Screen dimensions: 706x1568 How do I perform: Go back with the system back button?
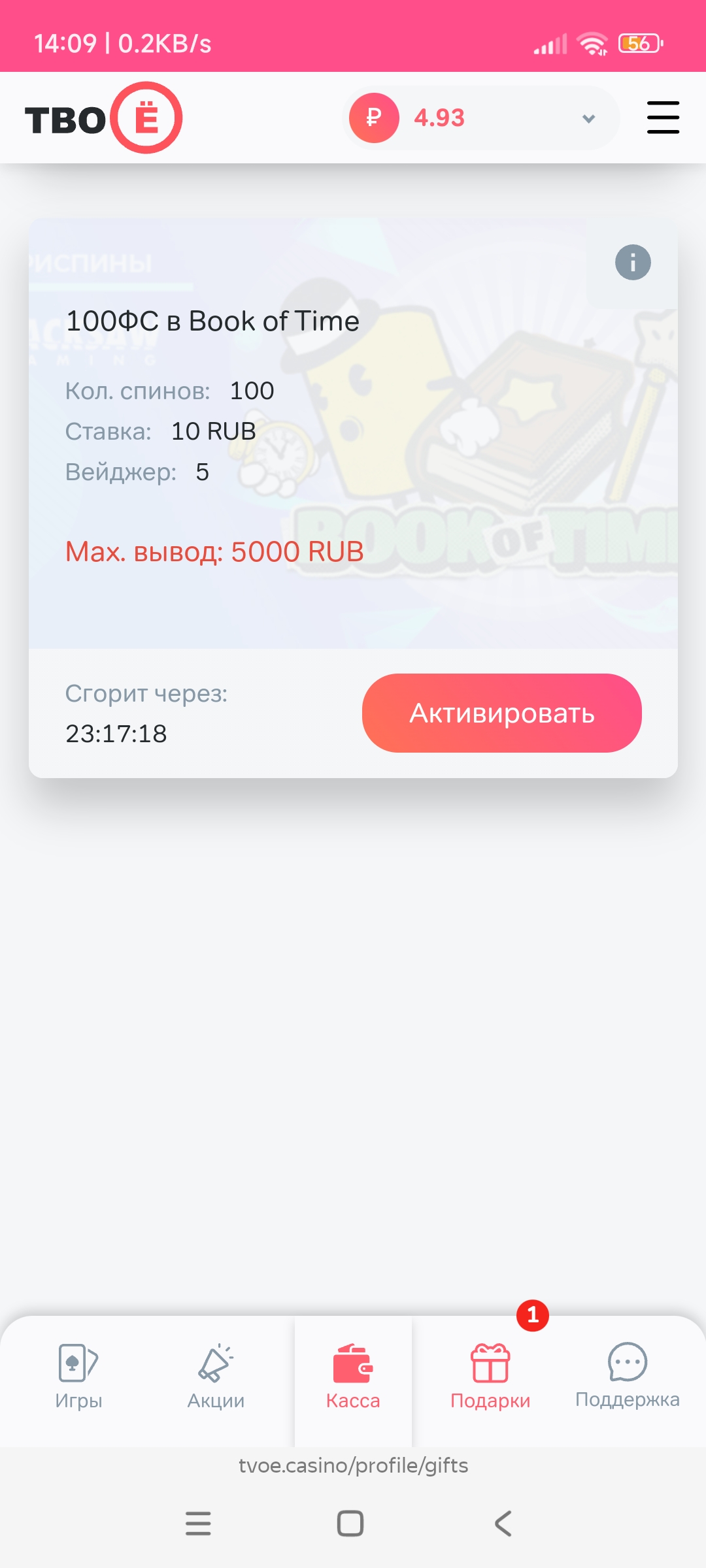503,1524
